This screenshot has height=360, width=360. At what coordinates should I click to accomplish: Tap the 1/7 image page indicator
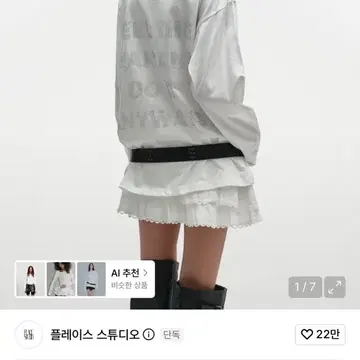pos(305,287)
